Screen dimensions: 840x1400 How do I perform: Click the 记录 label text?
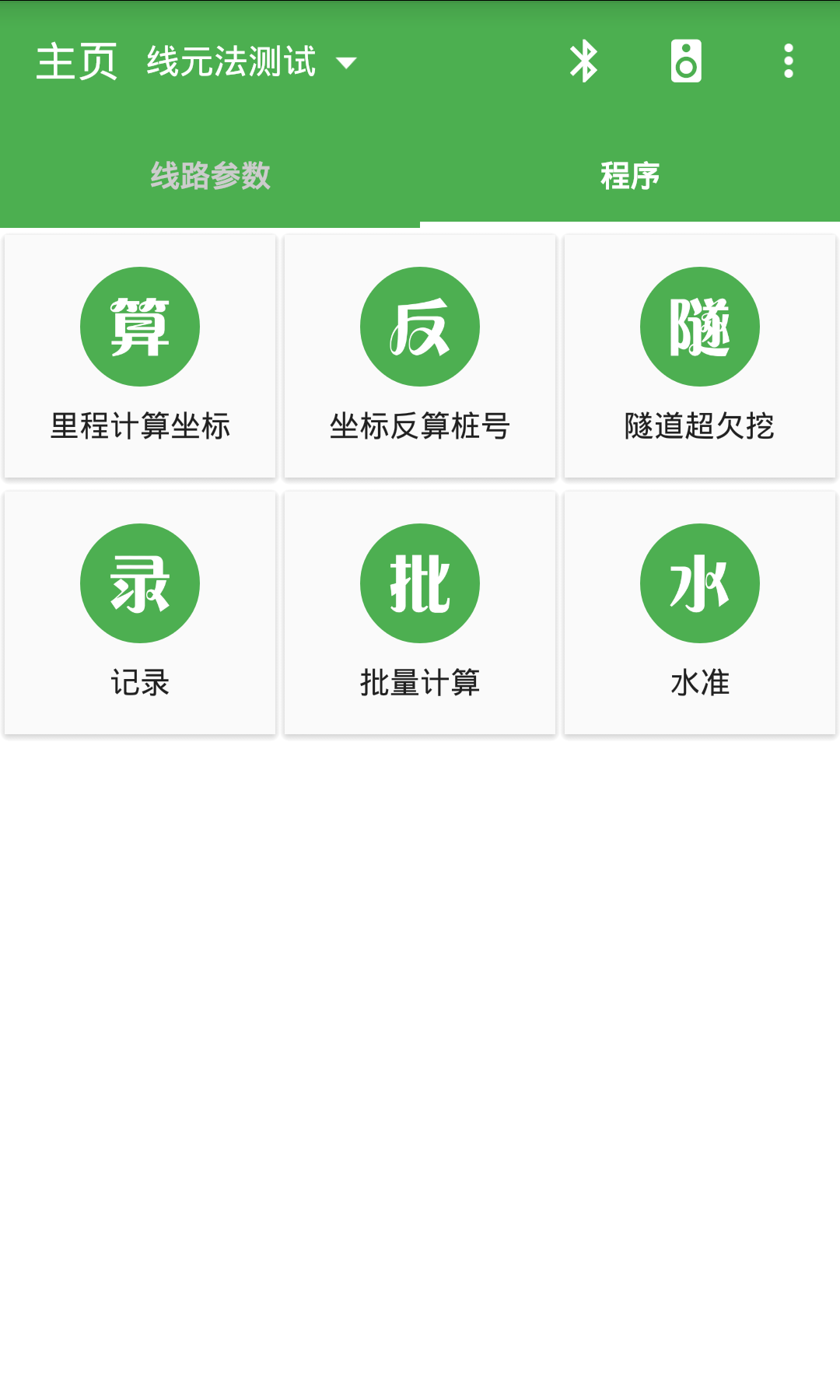140,682
